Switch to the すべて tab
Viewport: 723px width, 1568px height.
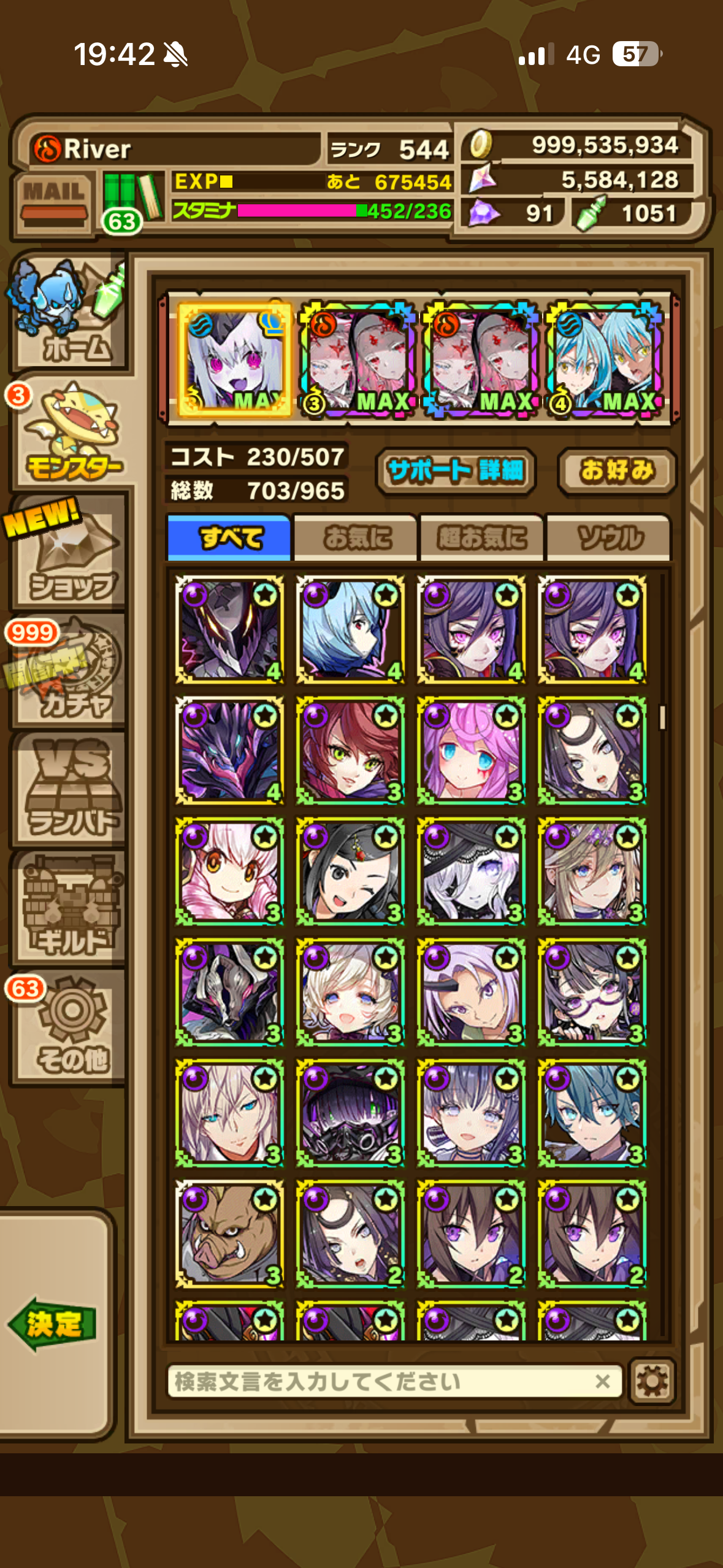click(229, 538)
